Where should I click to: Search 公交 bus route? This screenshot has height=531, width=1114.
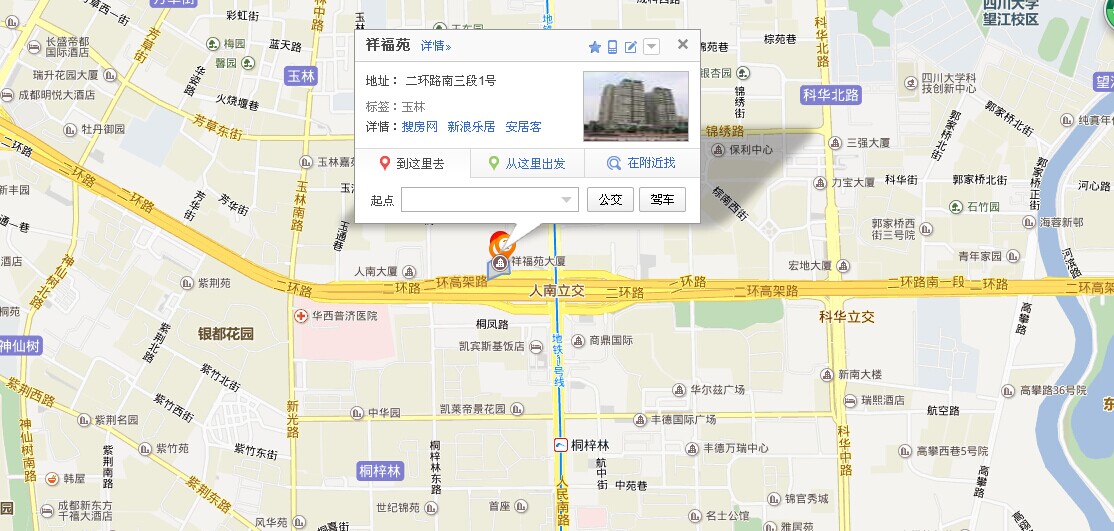click(610, 200)
